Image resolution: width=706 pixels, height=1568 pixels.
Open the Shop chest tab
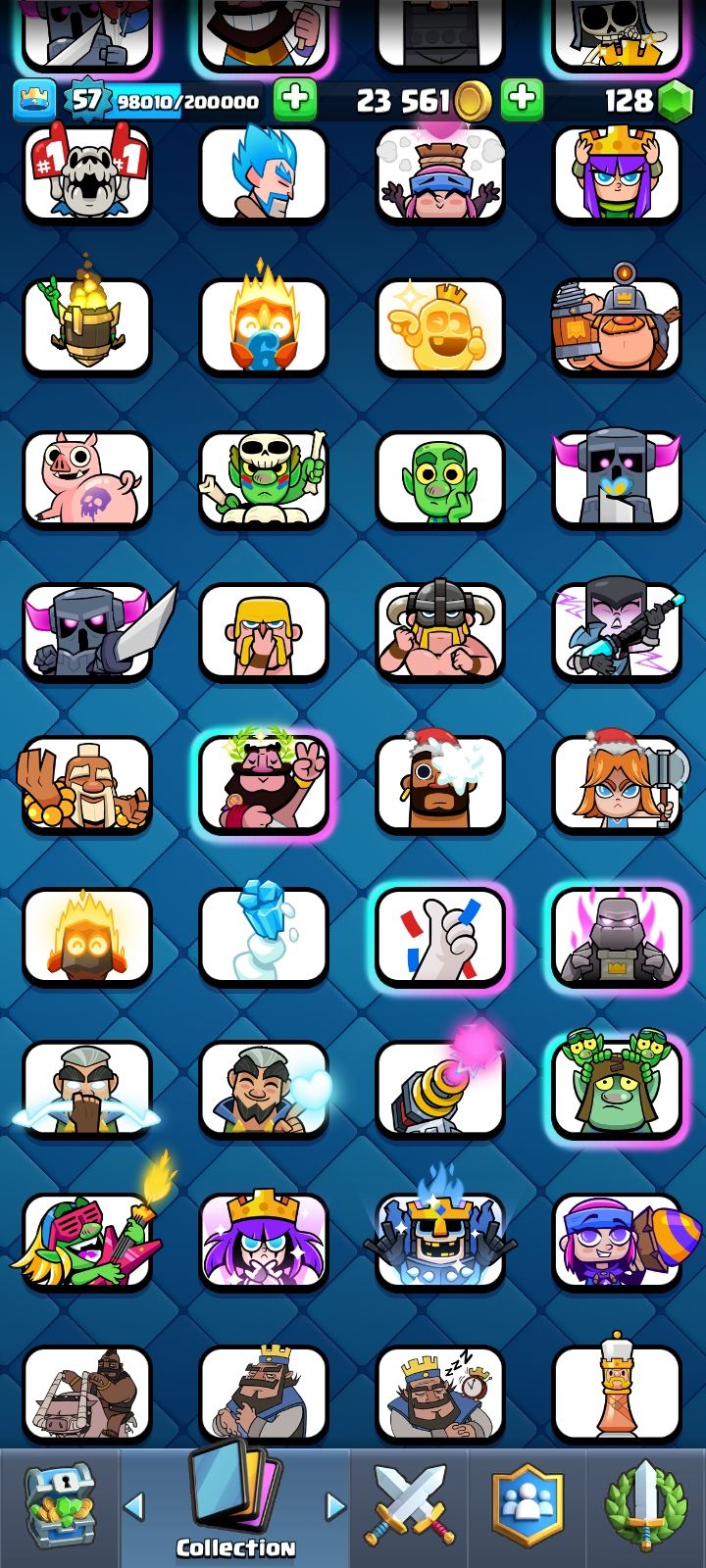coord(59,1506)
